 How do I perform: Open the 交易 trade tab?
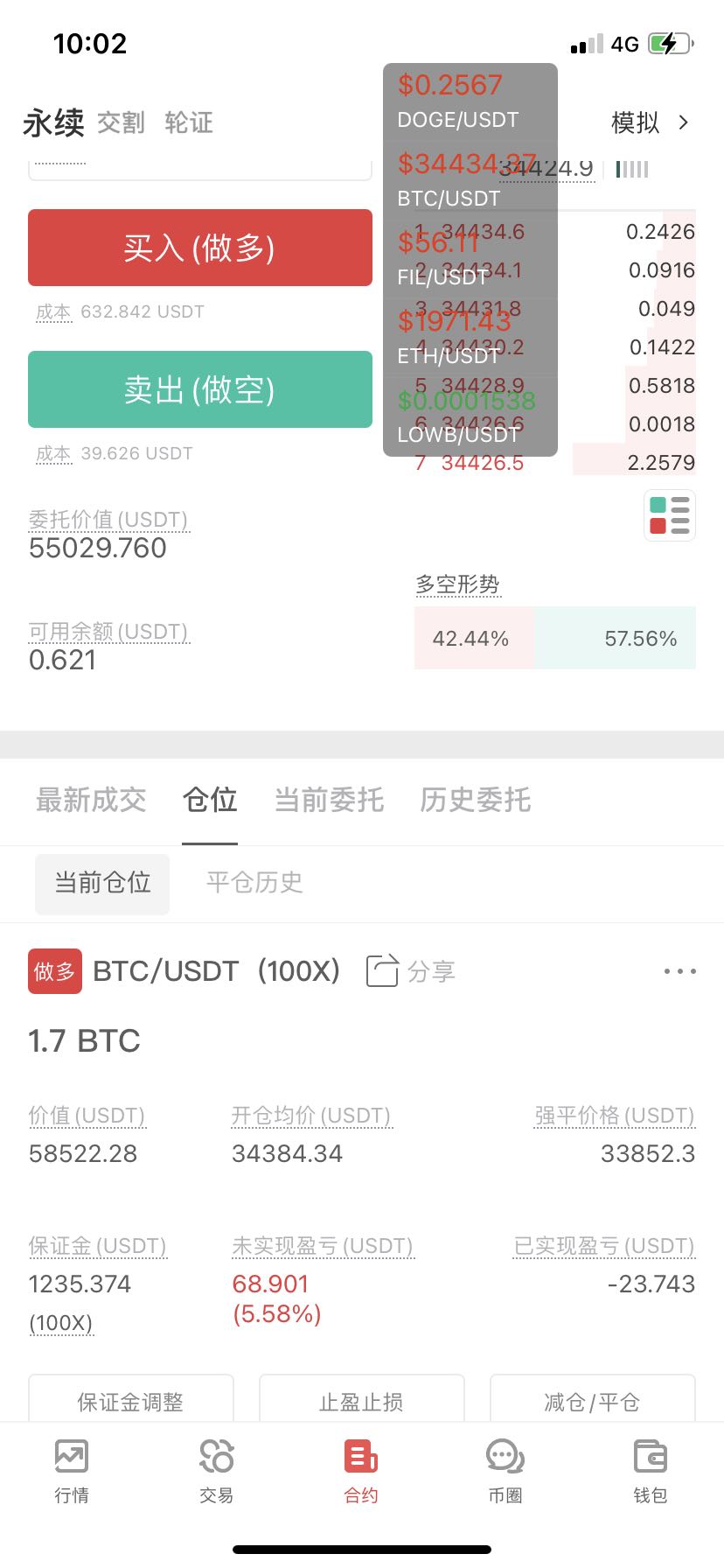coord(216,1470)
